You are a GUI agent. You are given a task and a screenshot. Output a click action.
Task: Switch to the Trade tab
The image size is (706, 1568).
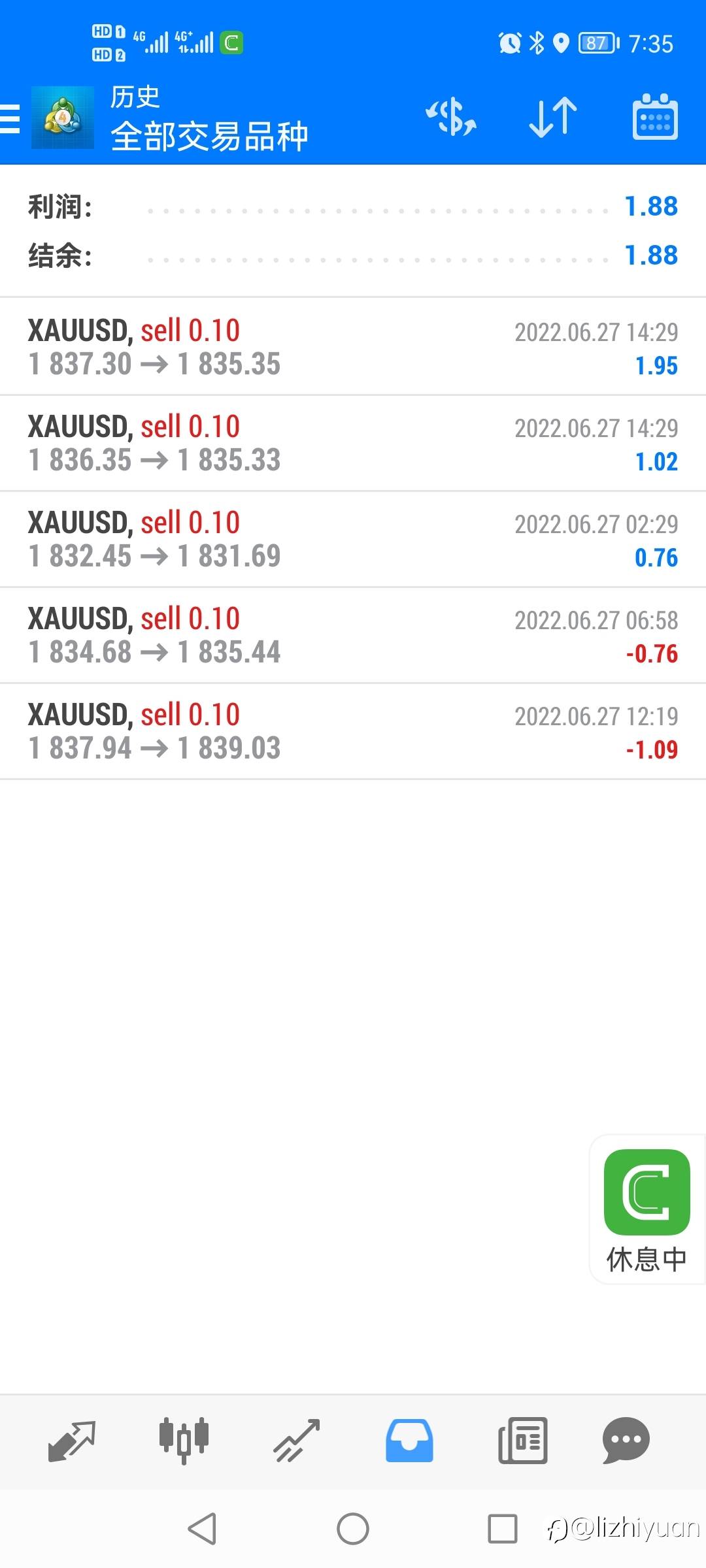tap(297, 1441)
